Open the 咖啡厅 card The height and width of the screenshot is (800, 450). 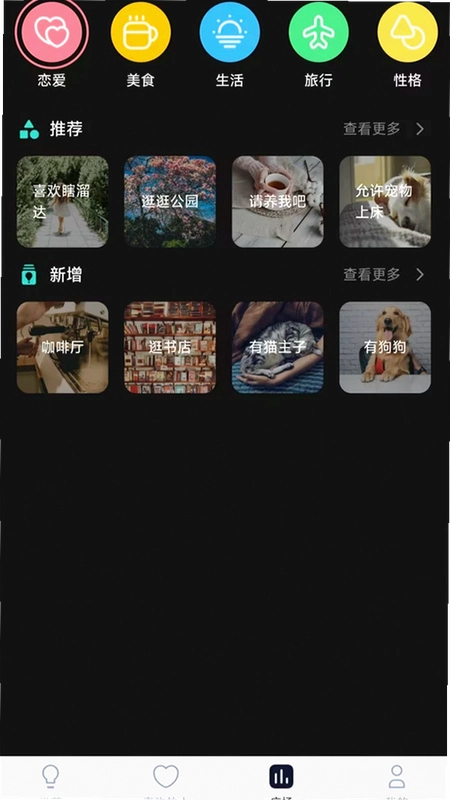(x=63, y=347)
